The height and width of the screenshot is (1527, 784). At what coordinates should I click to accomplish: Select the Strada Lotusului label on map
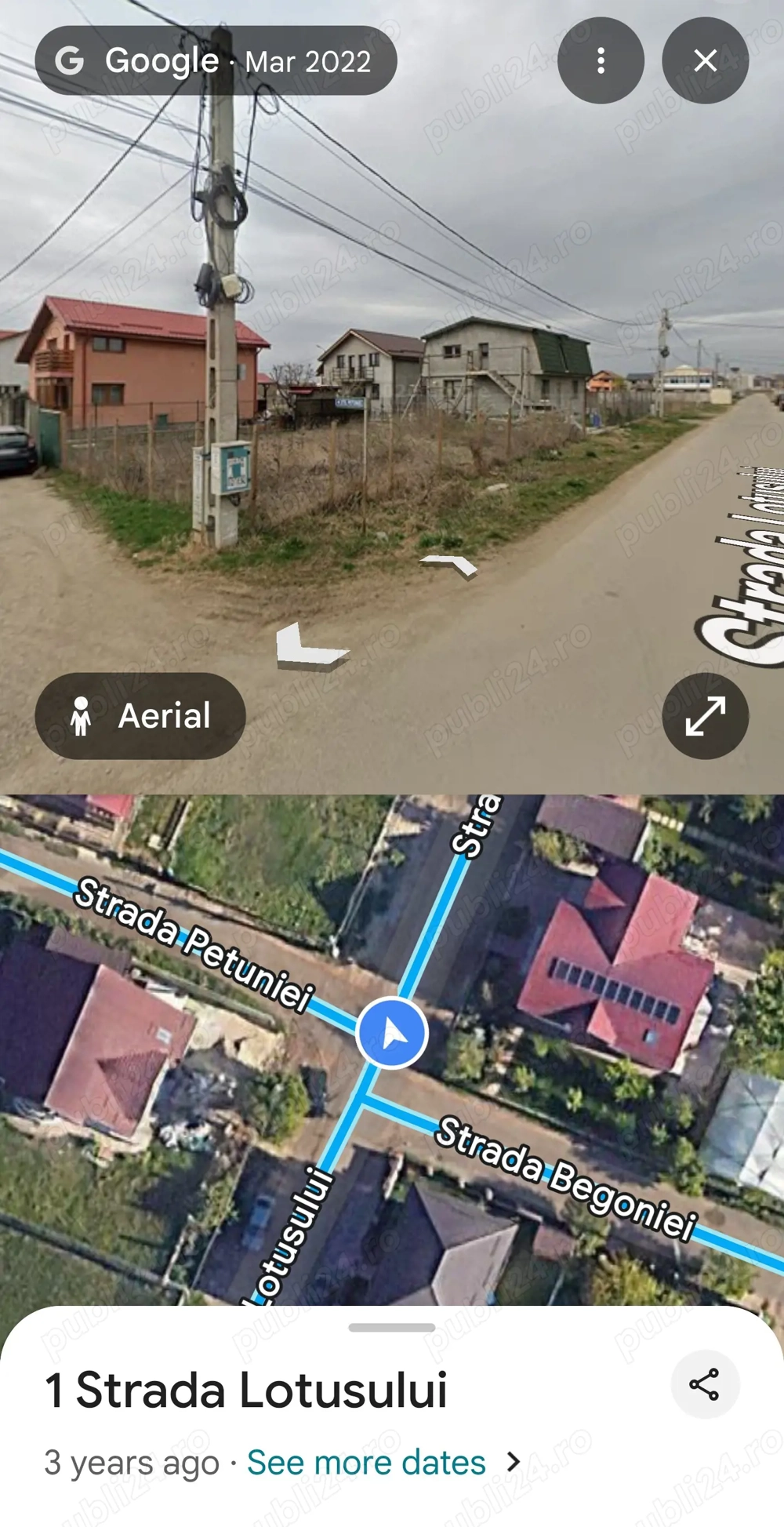coord(290,1231)
